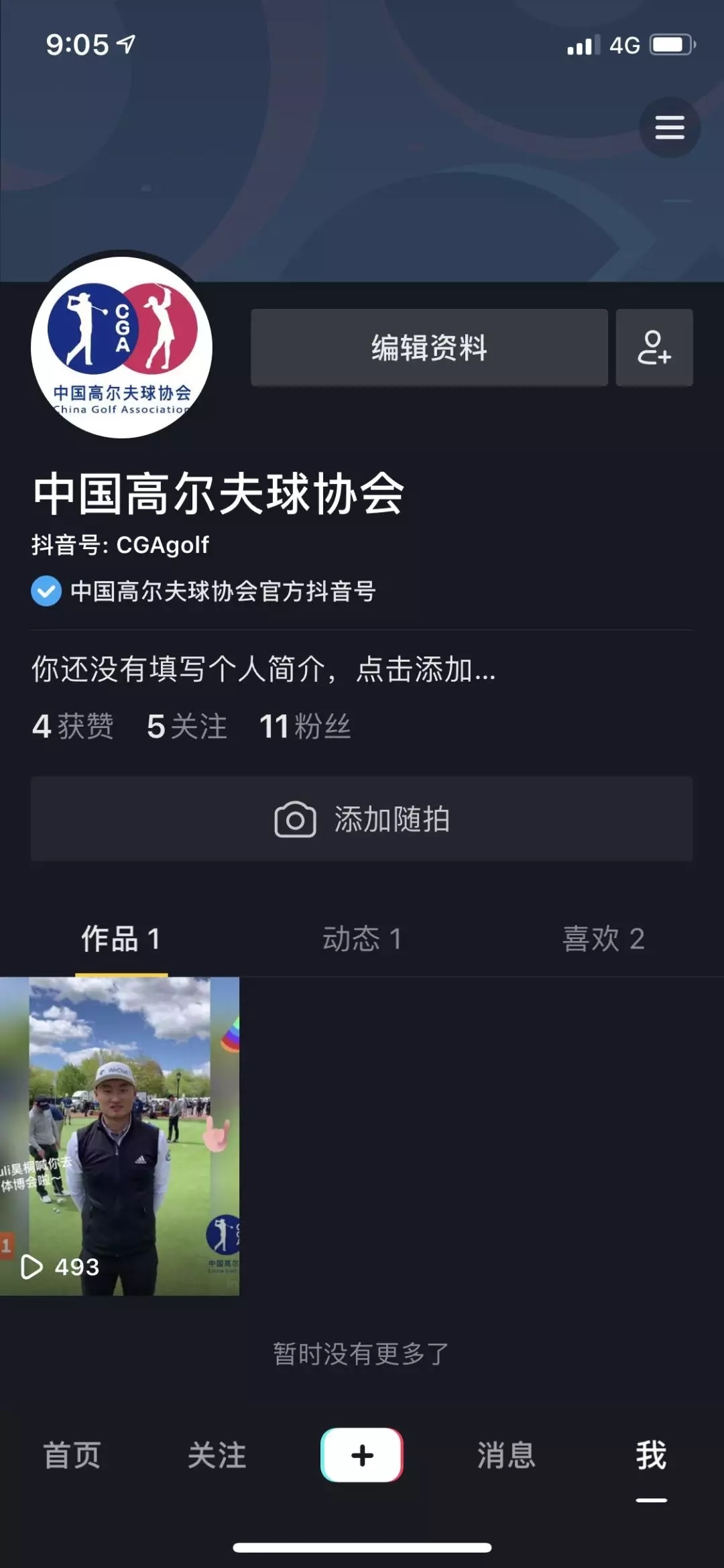Select the 我 profile tab
724x1568 pixels.
pos(651,1455)
